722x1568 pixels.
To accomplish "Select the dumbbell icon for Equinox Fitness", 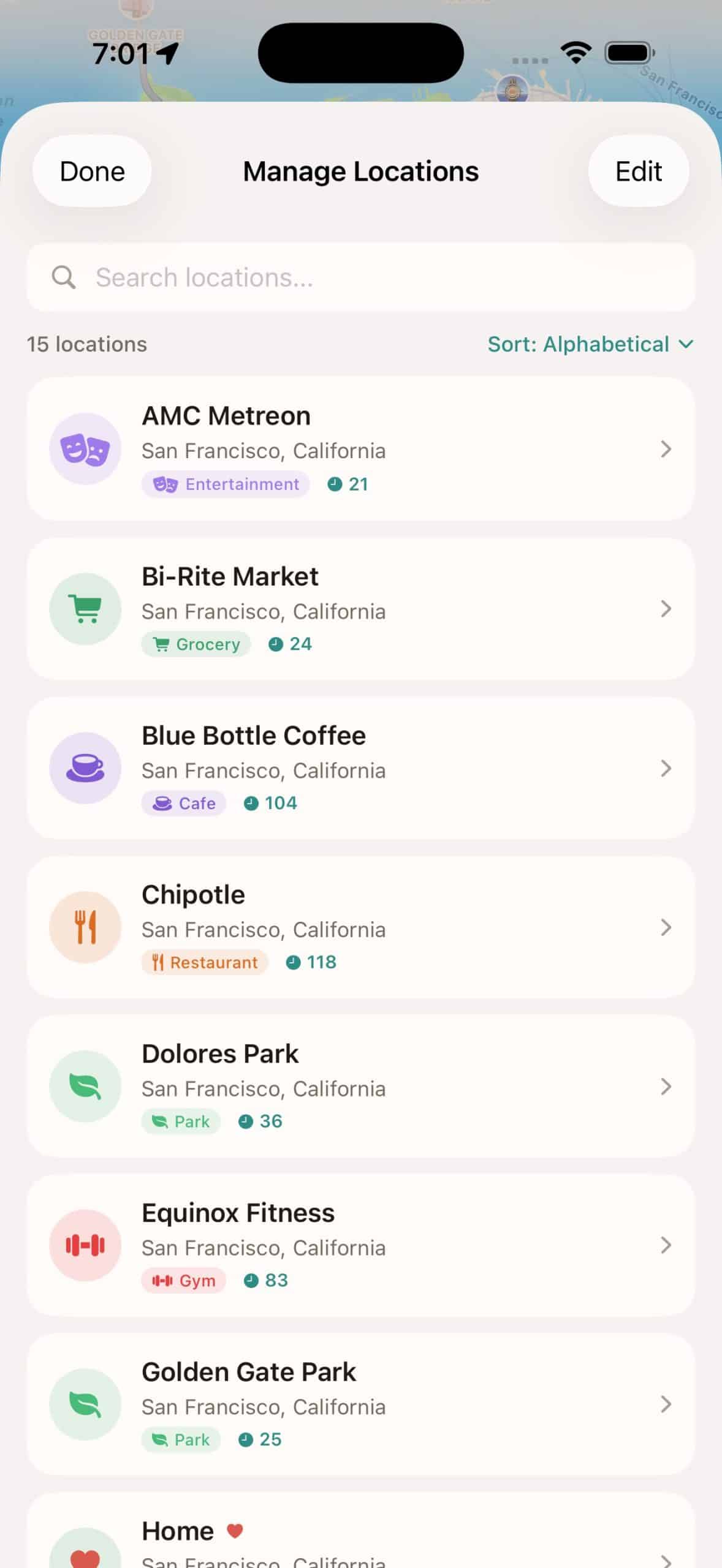I will [85, 1245].
